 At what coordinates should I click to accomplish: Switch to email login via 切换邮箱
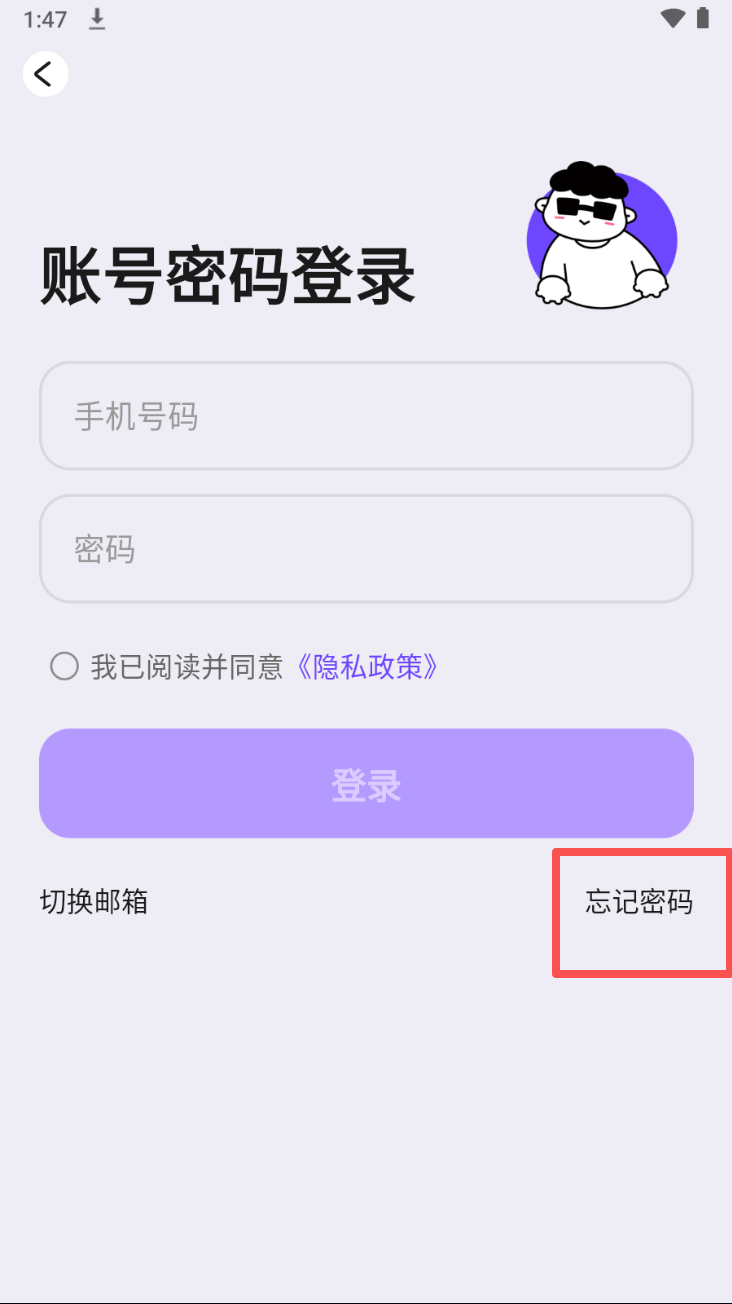(x=94, y=902)
